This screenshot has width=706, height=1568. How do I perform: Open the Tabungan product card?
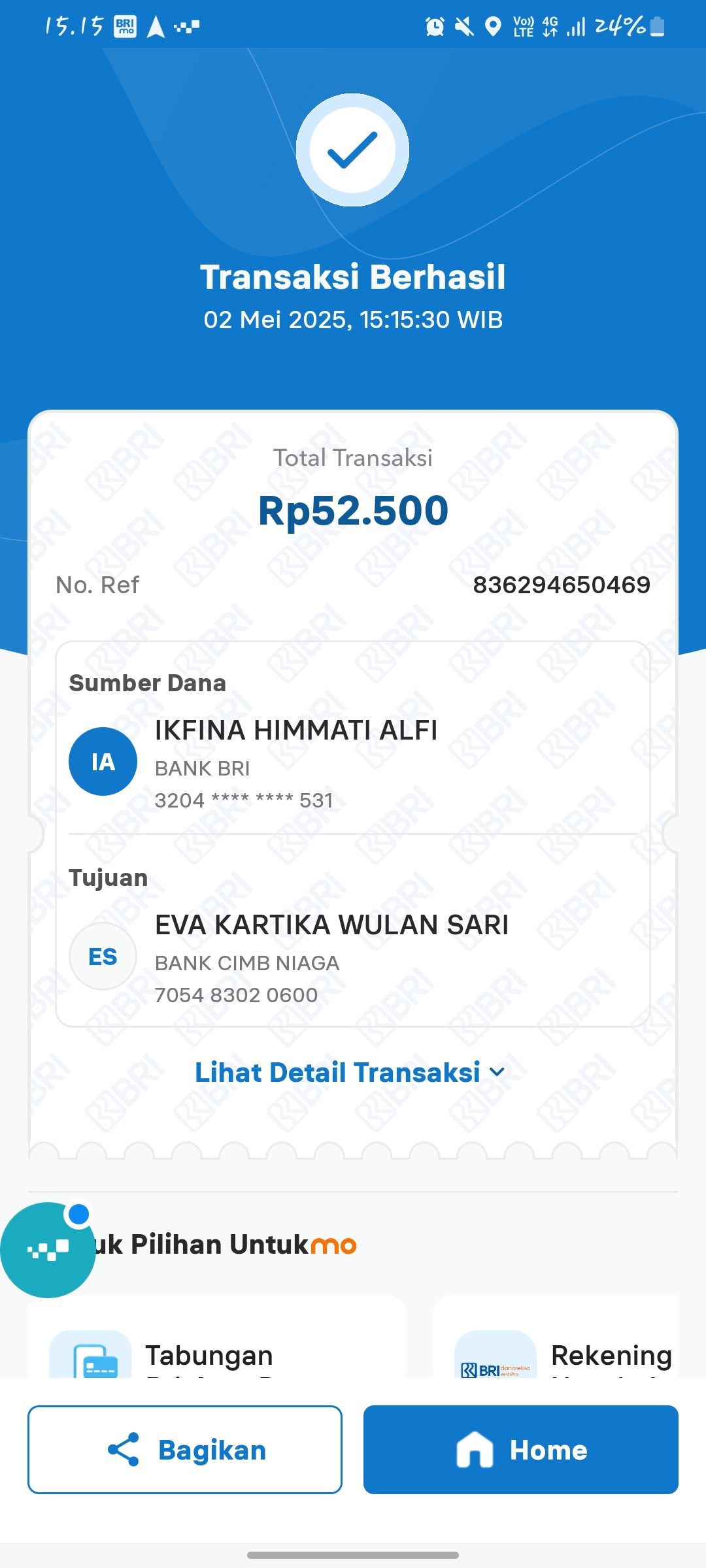217,1337
